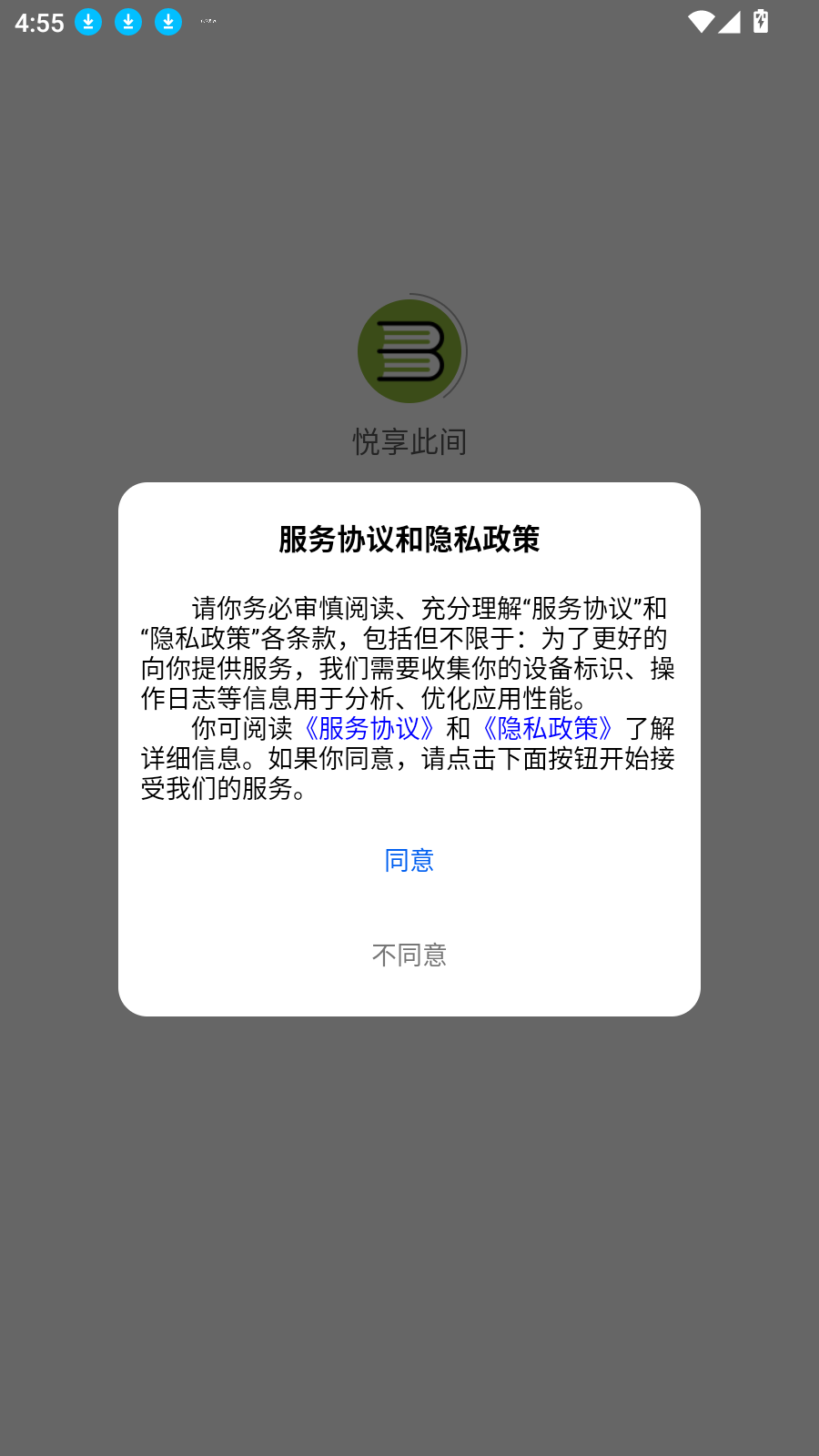Screen dimensions: 819x1456
Task: Tap the rightmost download icon in status bar
Action: pos(167,22)
